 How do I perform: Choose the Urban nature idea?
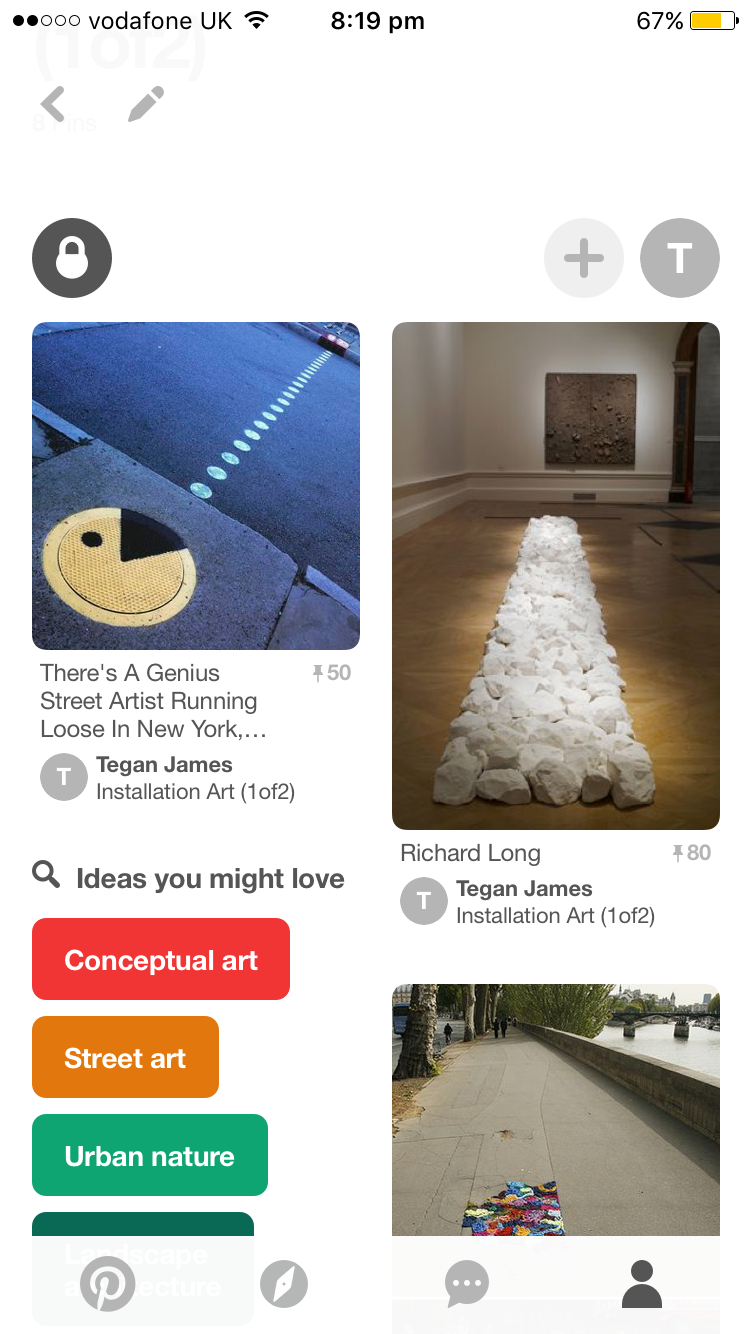click(x=150, y=1156)
